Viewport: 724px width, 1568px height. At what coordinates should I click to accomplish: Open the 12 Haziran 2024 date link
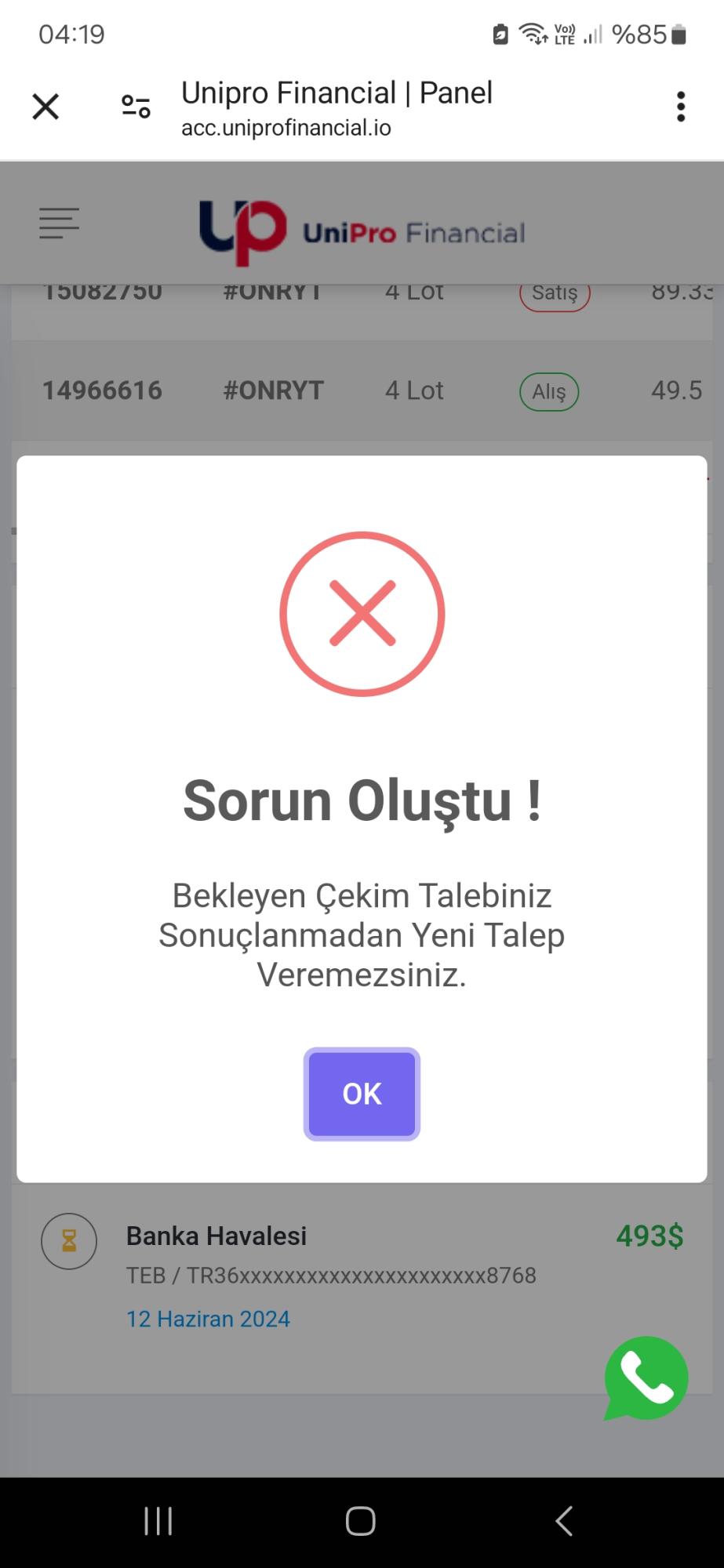[x=209, y=1319]
